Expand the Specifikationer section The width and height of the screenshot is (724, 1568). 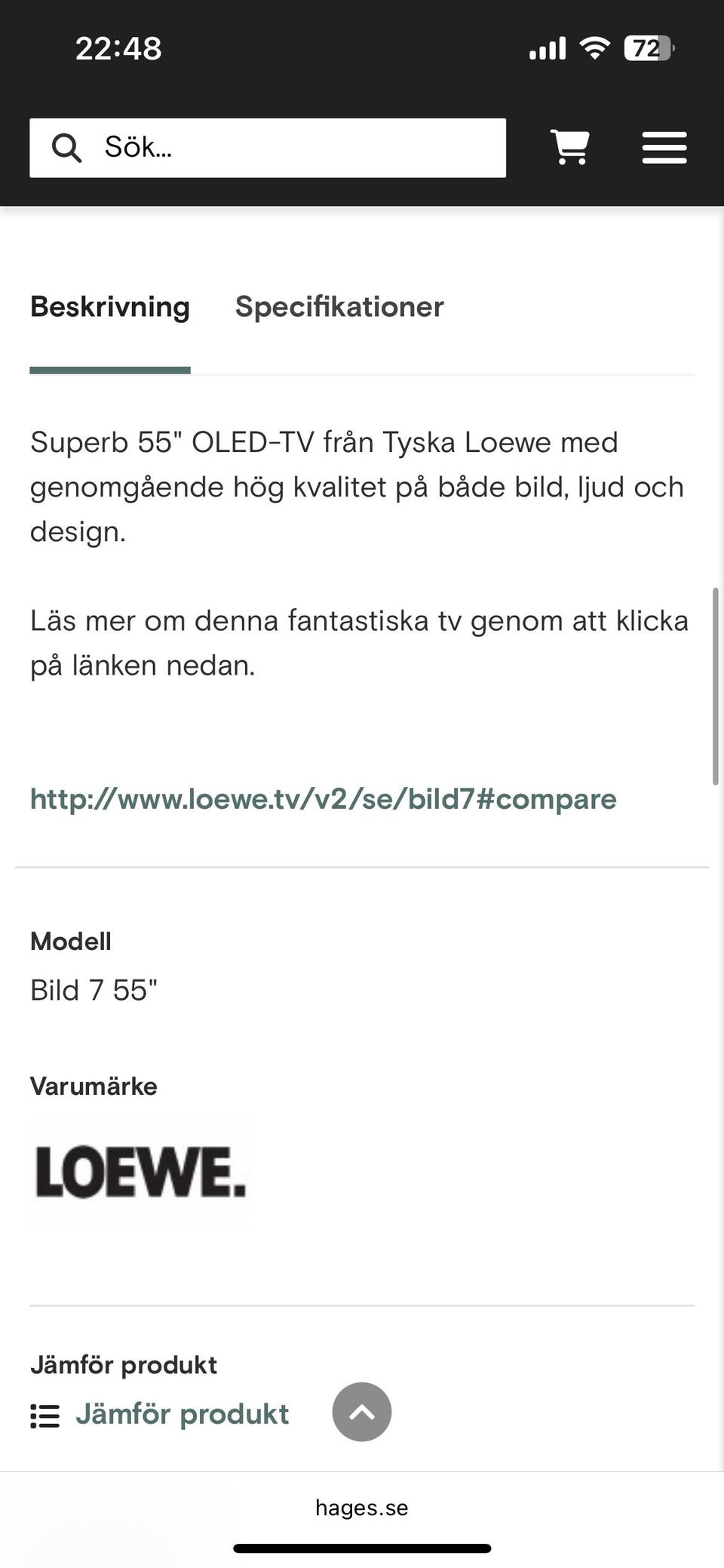(x=339, y=307)
